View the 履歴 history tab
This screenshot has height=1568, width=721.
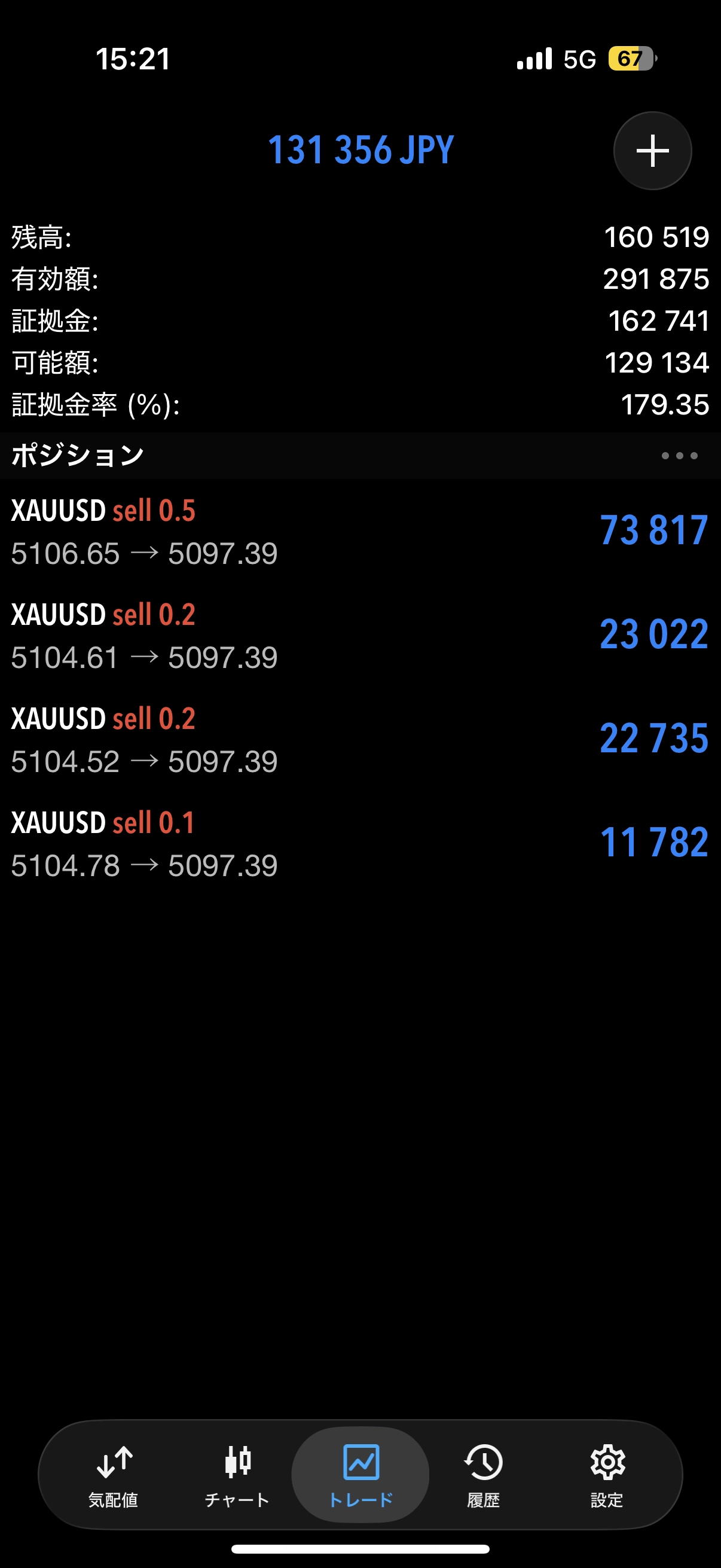(x=484, y=1474)
